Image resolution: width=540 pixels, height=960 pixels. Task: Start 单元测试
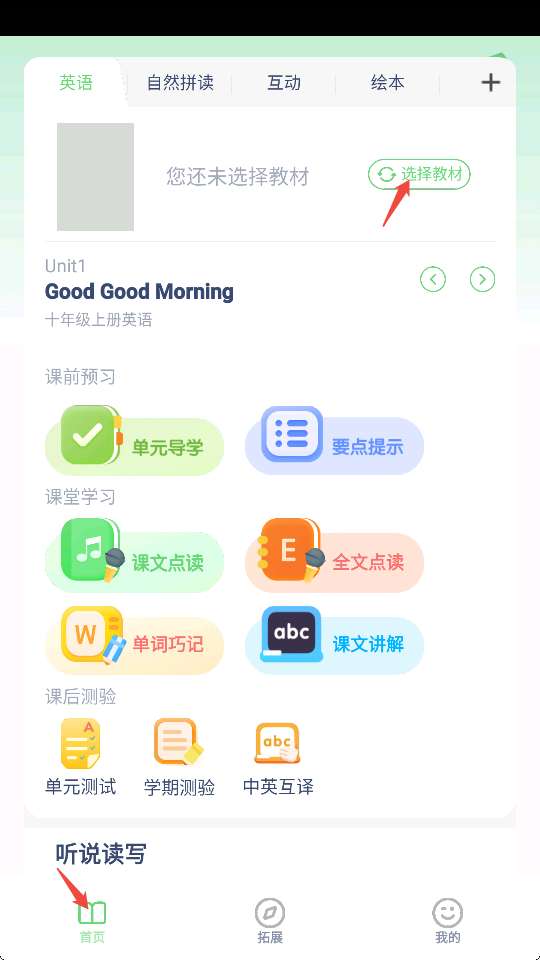click(80, 757)
